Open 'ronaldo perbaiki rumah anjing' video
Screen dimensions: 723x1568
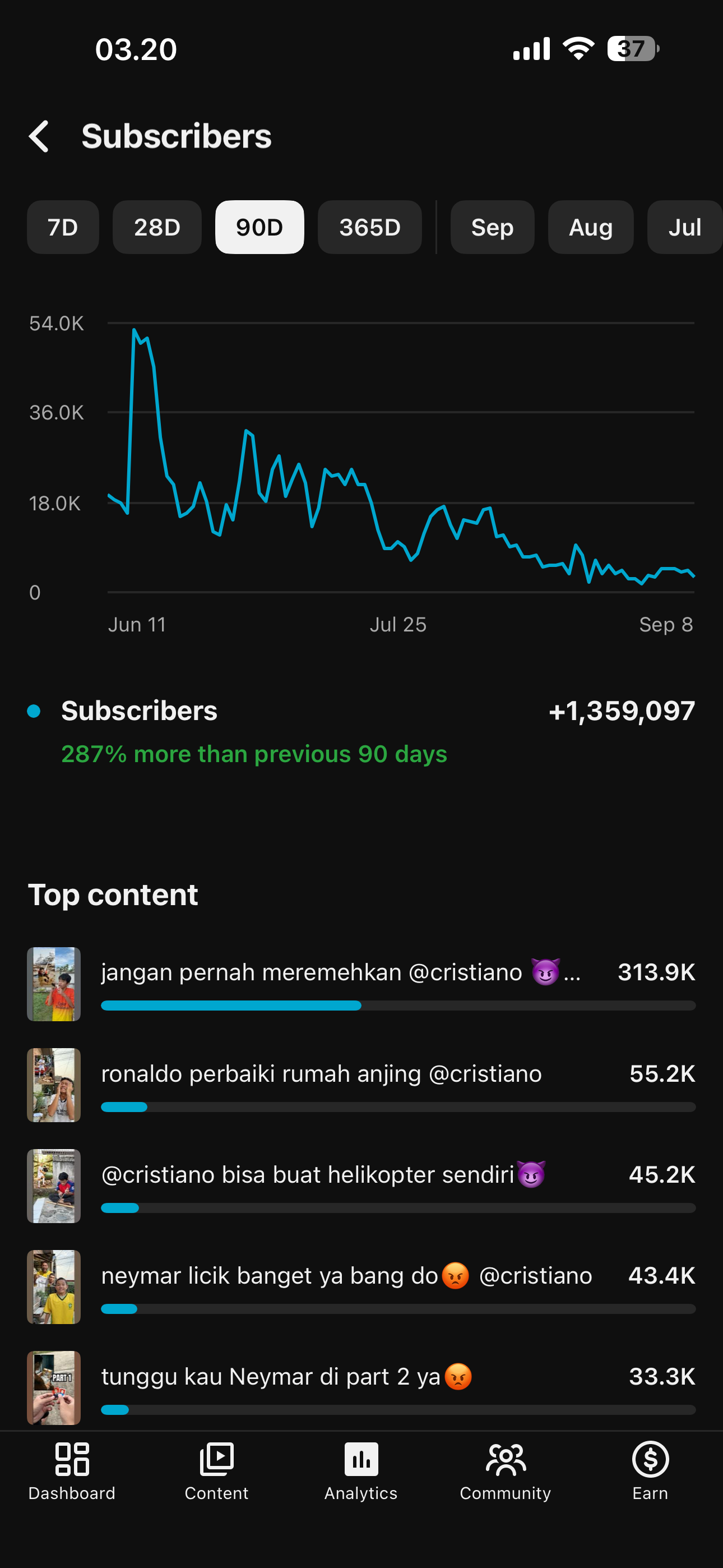(361, 1085)
